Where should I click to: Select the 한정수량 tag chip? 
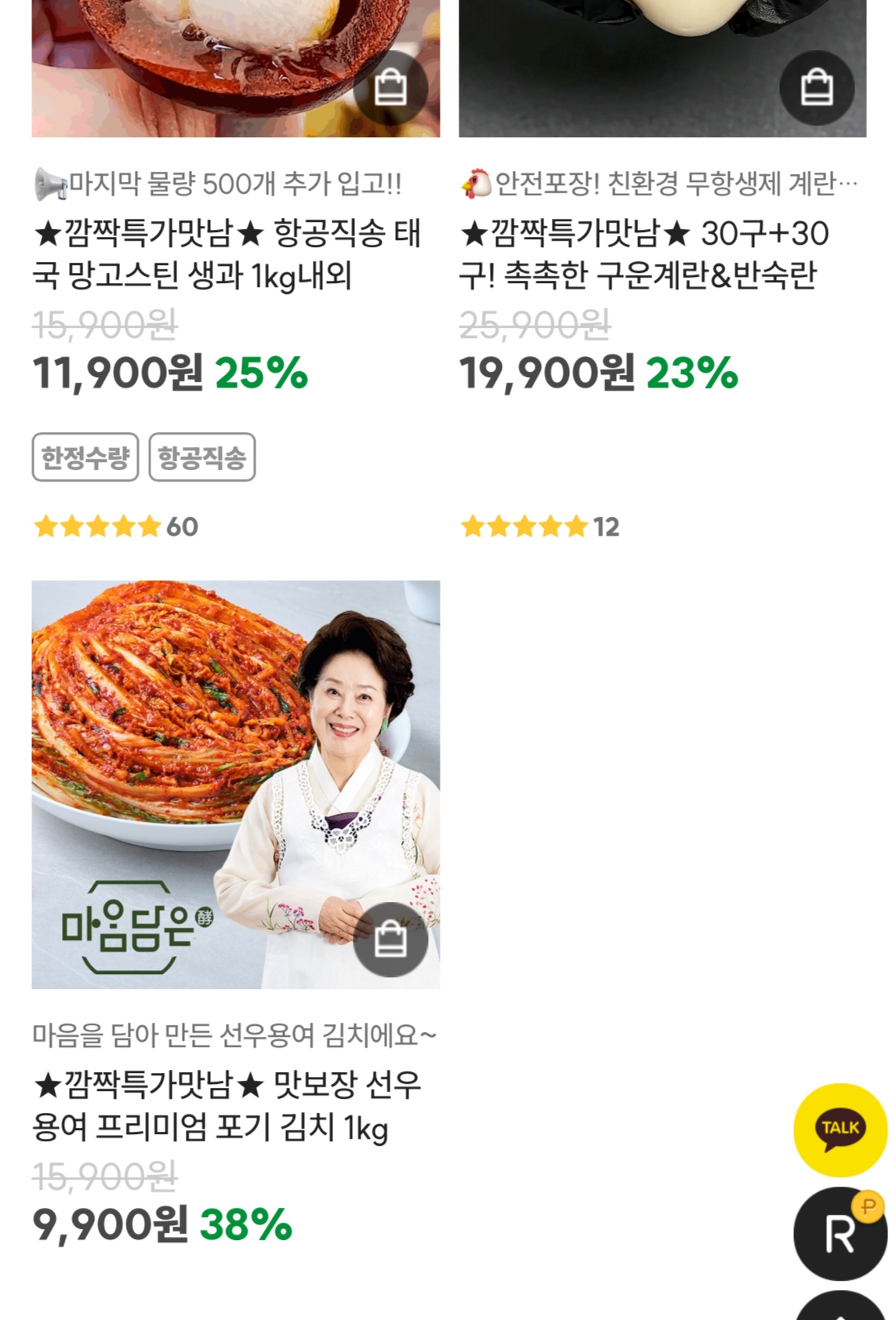(85, 457)
